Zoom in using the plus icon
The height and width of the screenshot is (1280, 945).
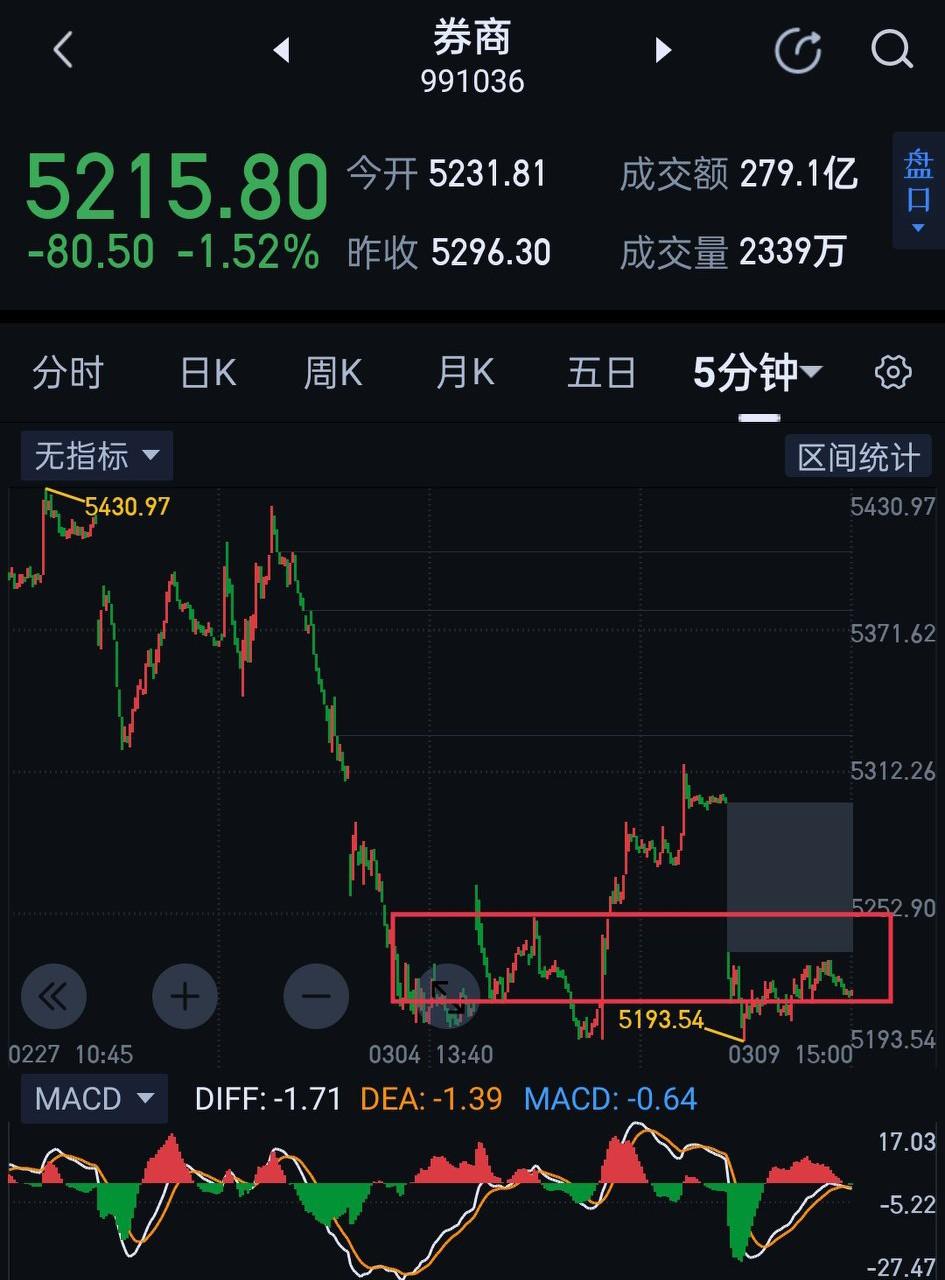click(x=185, y=996)
